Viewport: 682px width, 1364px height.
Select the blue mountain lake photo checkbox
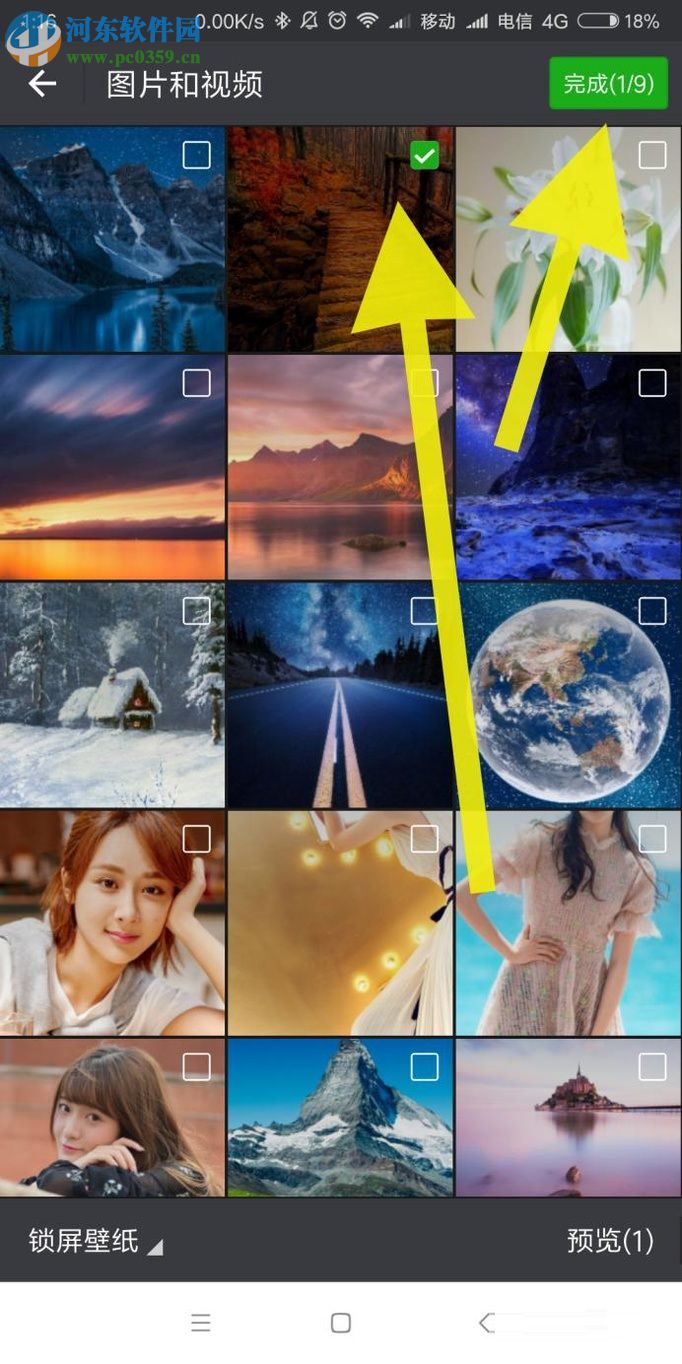pyautogui.click(x=197, y=155)
